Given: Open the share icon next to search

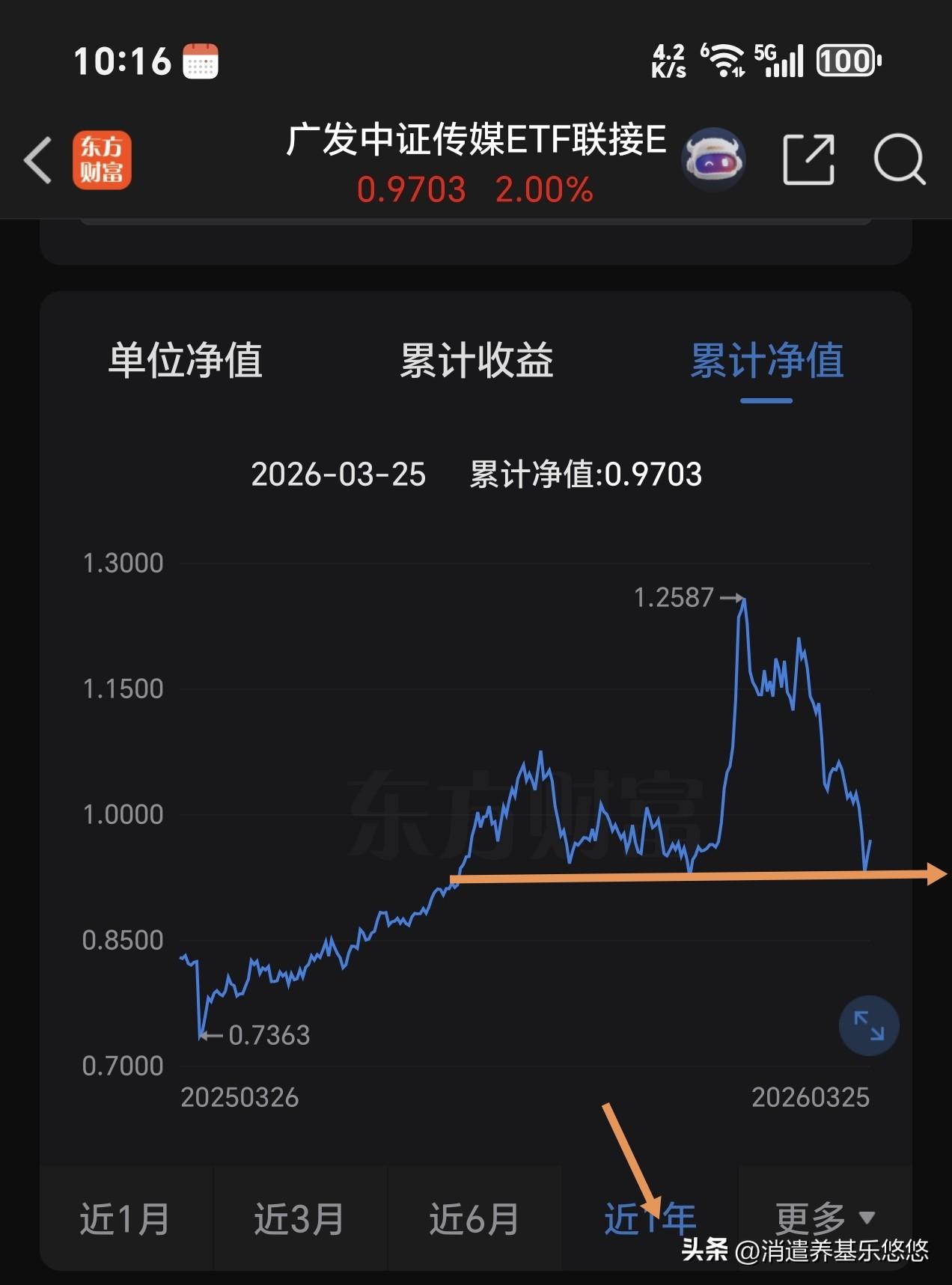Looking at the screenshot, I should [809, 159].
